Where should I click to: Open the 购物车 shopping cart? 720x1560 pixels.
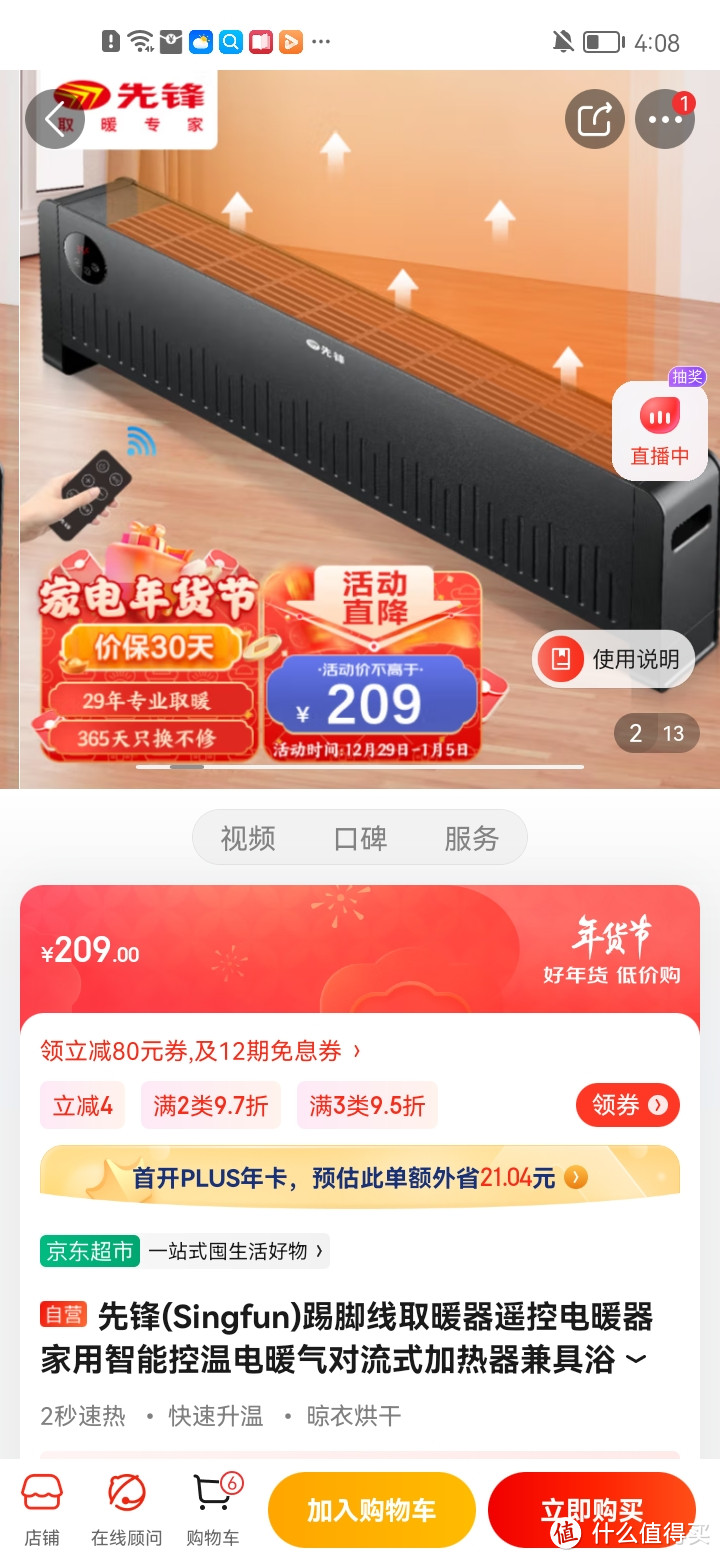tap(212, 1508)
